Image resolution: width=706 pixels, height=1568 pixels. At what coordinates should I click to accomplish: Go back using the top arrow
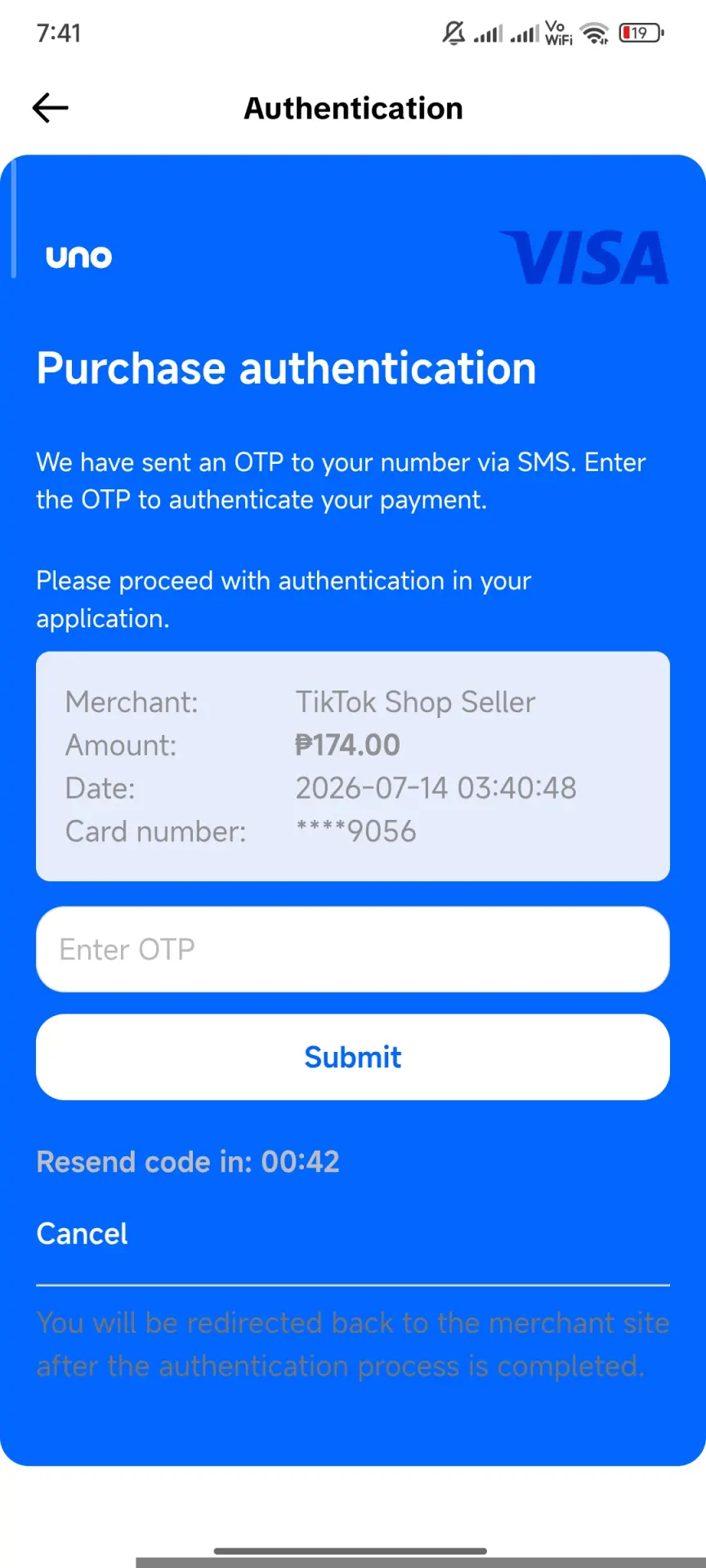tap(50, 108)
